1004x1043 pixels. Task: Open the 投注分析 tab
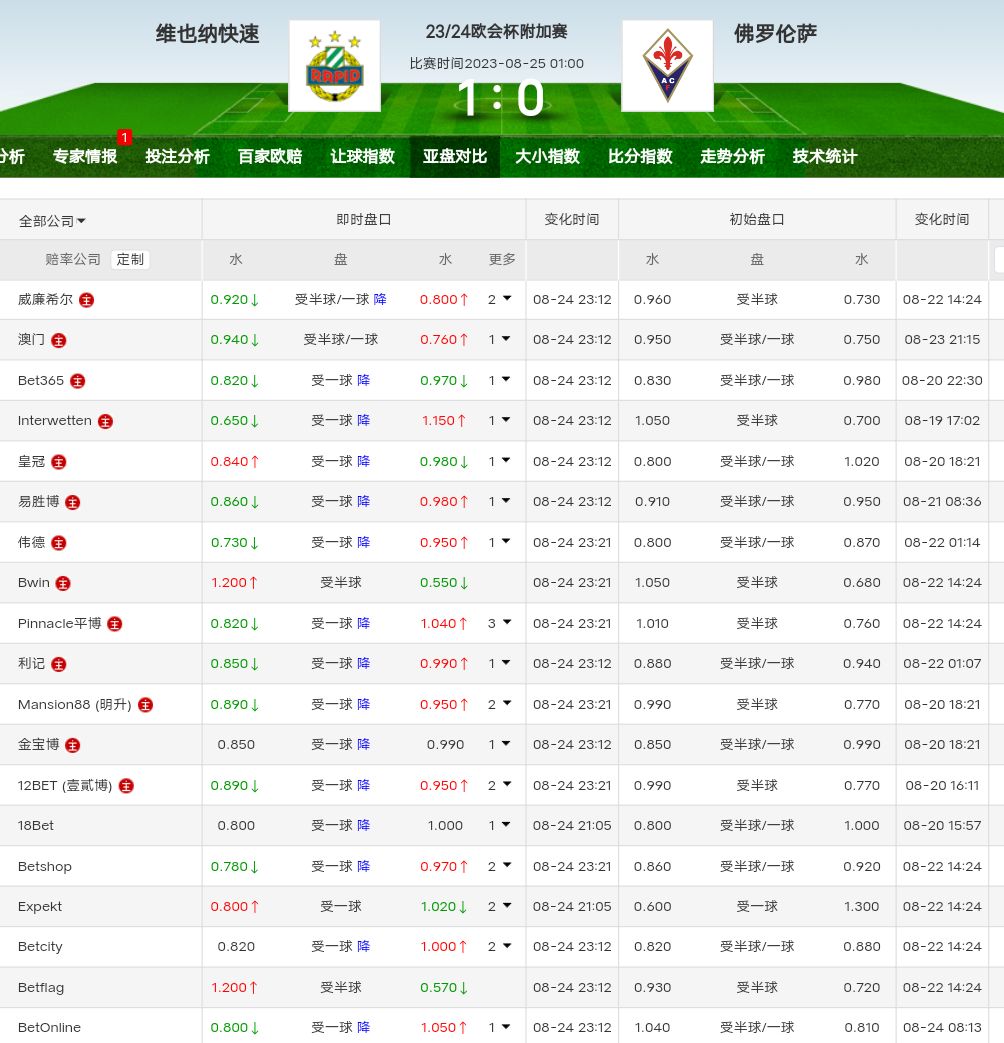177,156
